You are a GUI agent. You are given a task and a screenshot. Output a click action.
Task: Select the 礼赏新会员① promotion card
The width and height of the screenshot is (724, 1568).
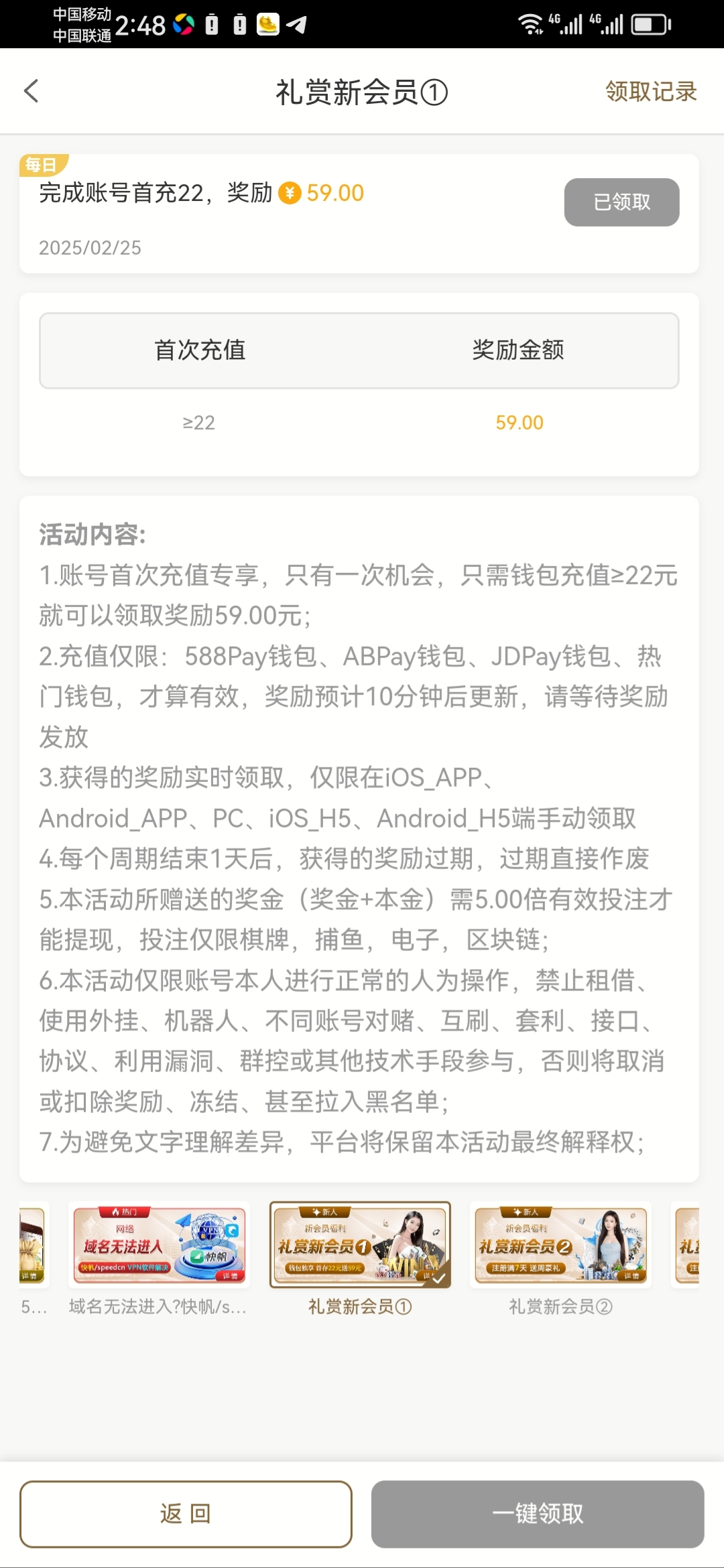point(360,1245)
